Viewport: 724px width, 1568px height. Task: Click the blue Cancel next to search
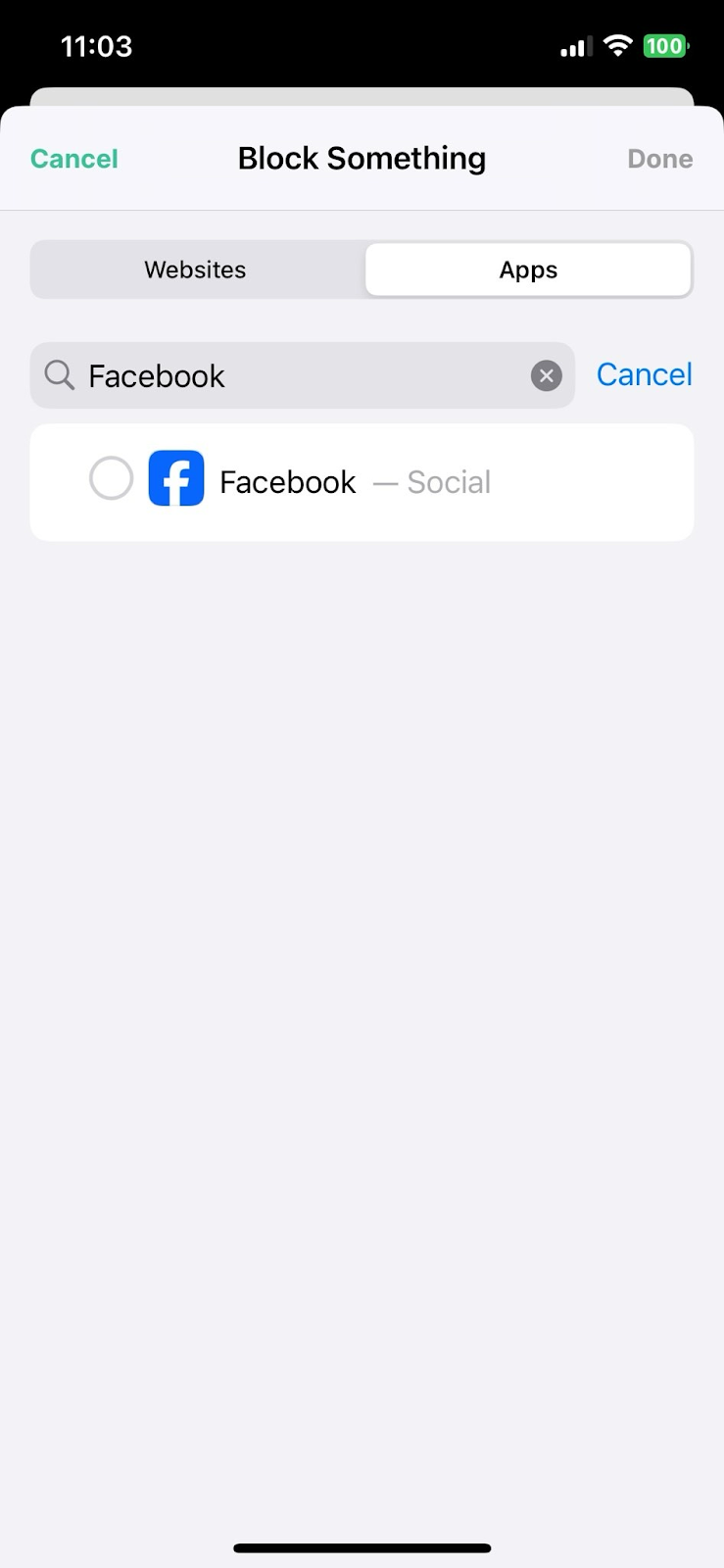tap(644, 374)
